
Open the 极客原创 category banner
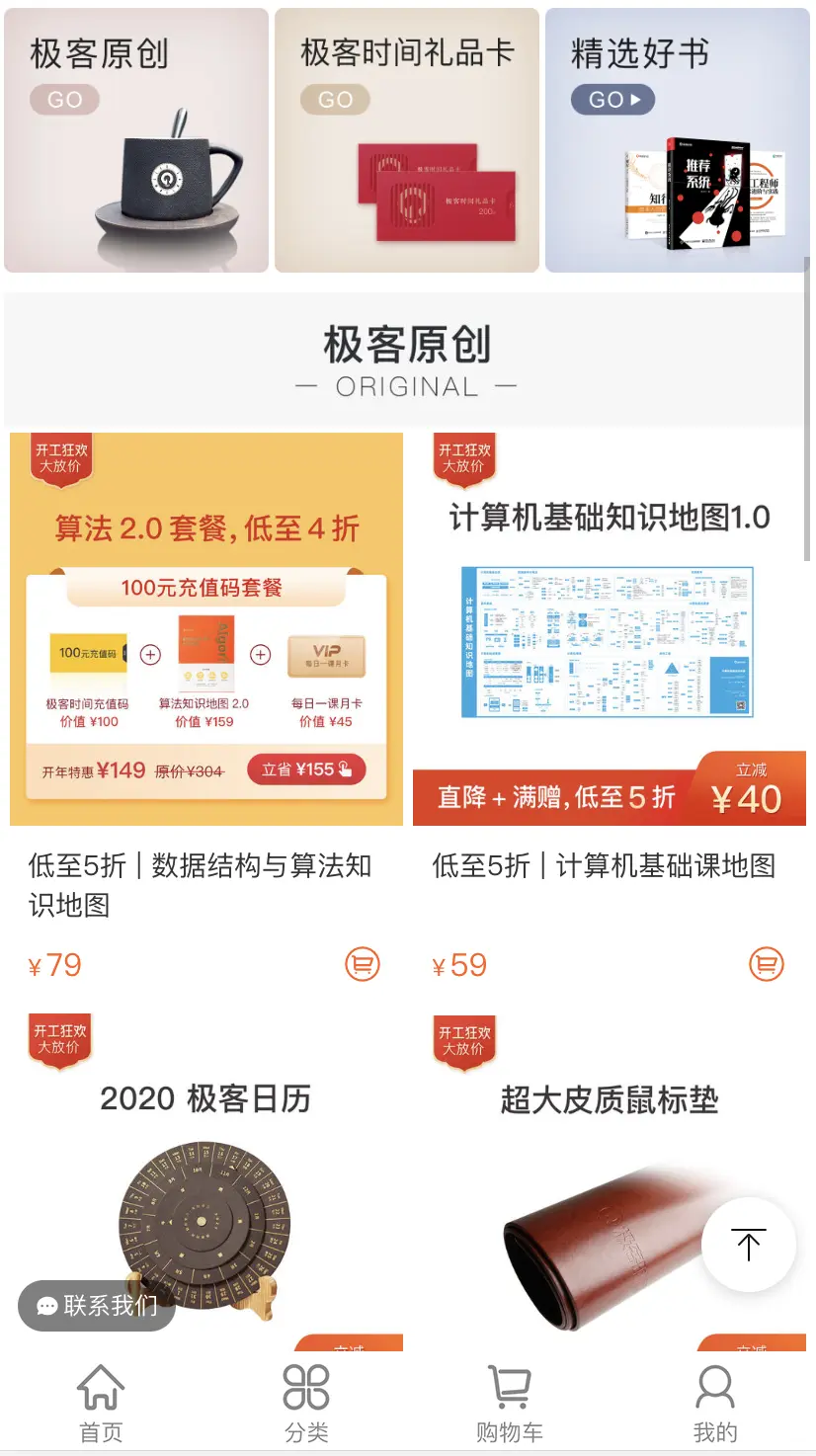click(x=136, y=140)
